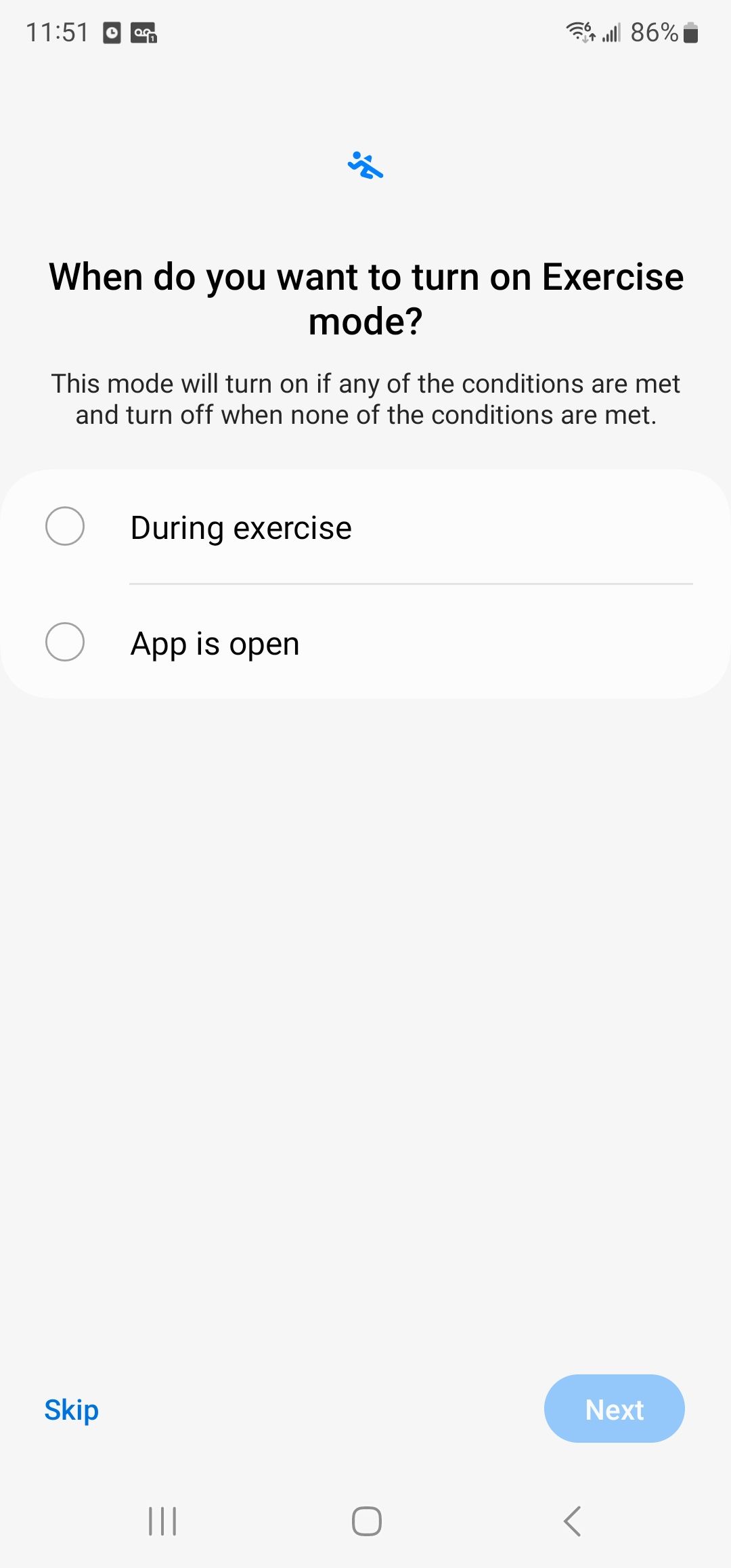Select the During exercise option
Screen dimensions: 731x1568
click(x=365, y=527)
